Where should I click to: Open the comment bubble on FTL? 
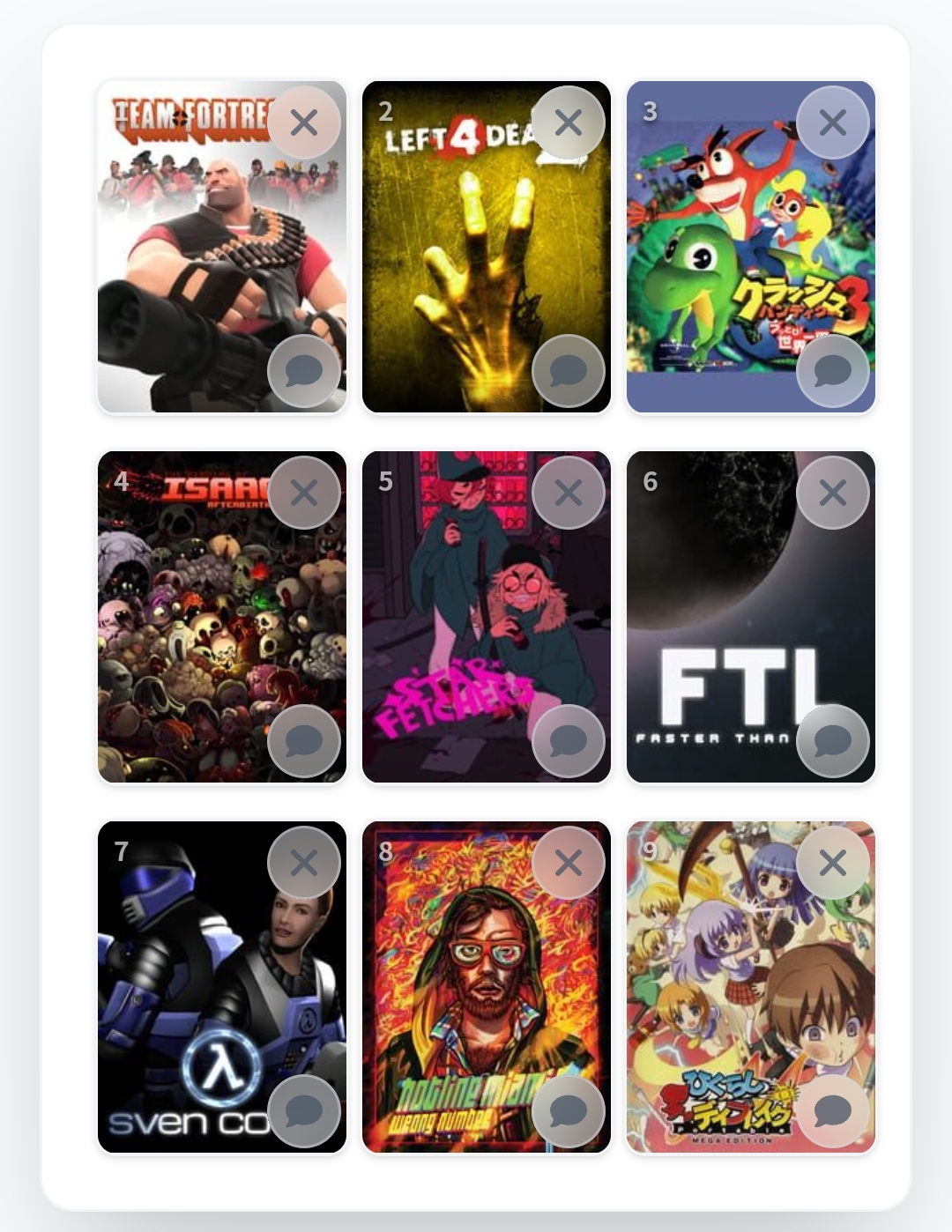833,741
